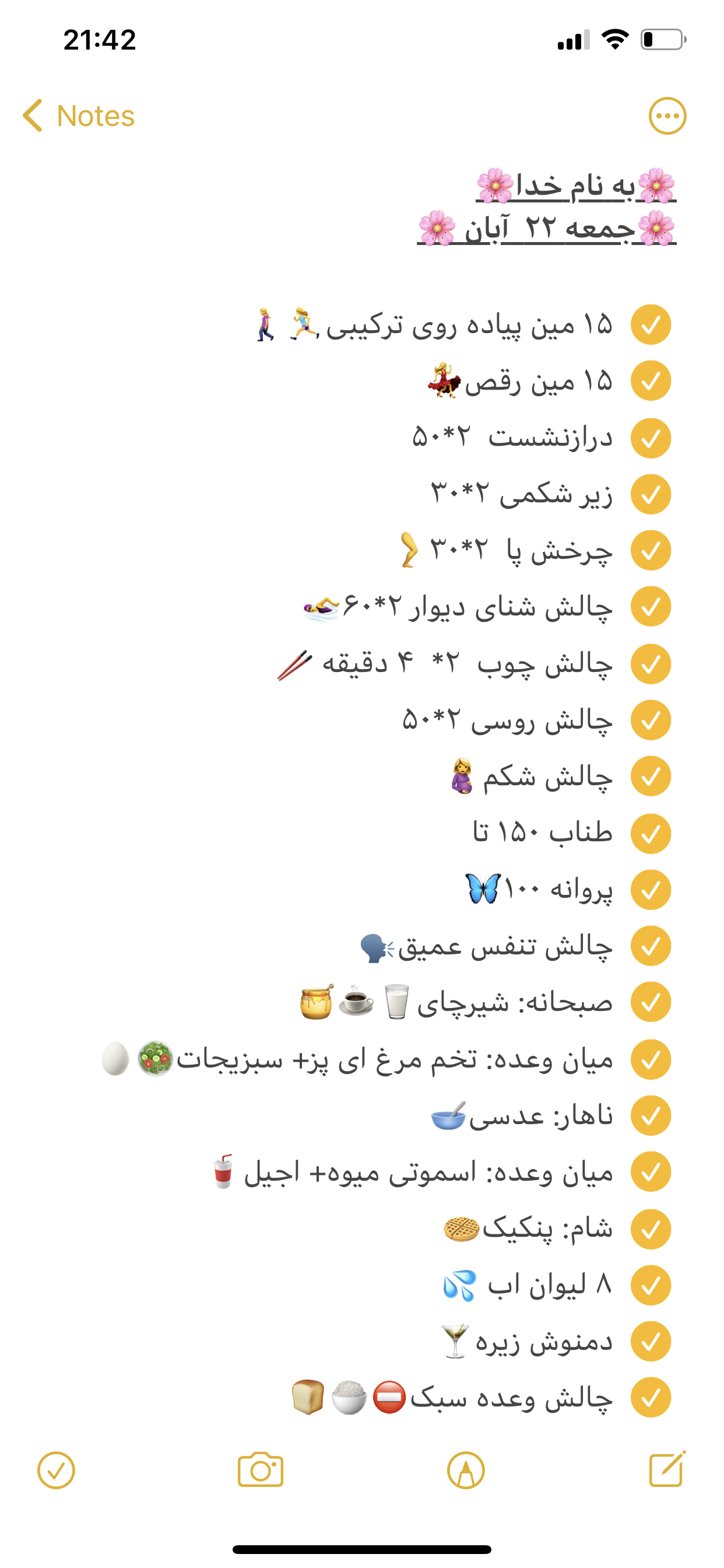The width and height of the screenshot is (724, 1568).
Task: Add a checklist from the toolbar
Action: click(56, 1471)
